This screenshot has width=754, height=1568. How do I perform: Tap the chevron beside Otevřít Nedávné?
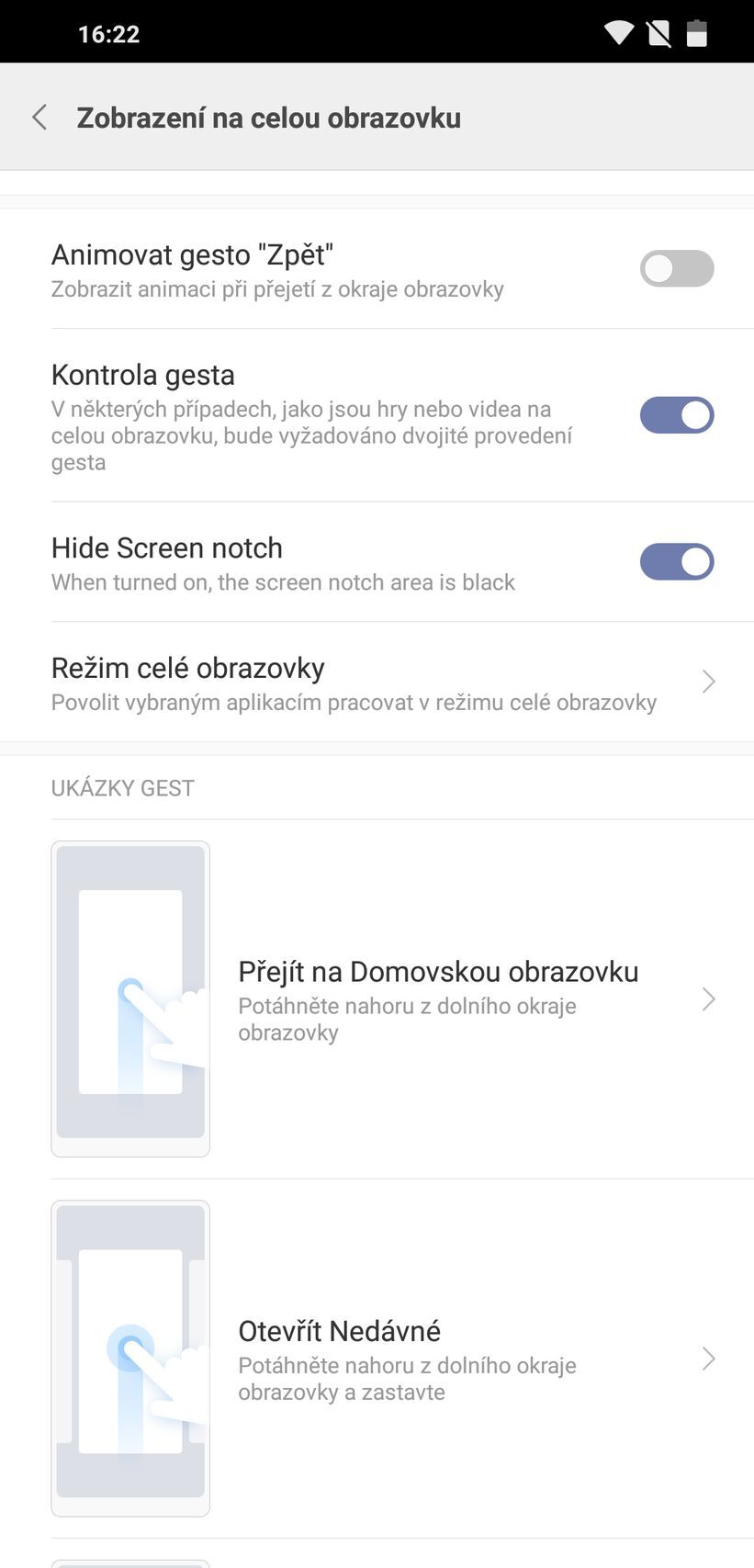[707, 1358]
